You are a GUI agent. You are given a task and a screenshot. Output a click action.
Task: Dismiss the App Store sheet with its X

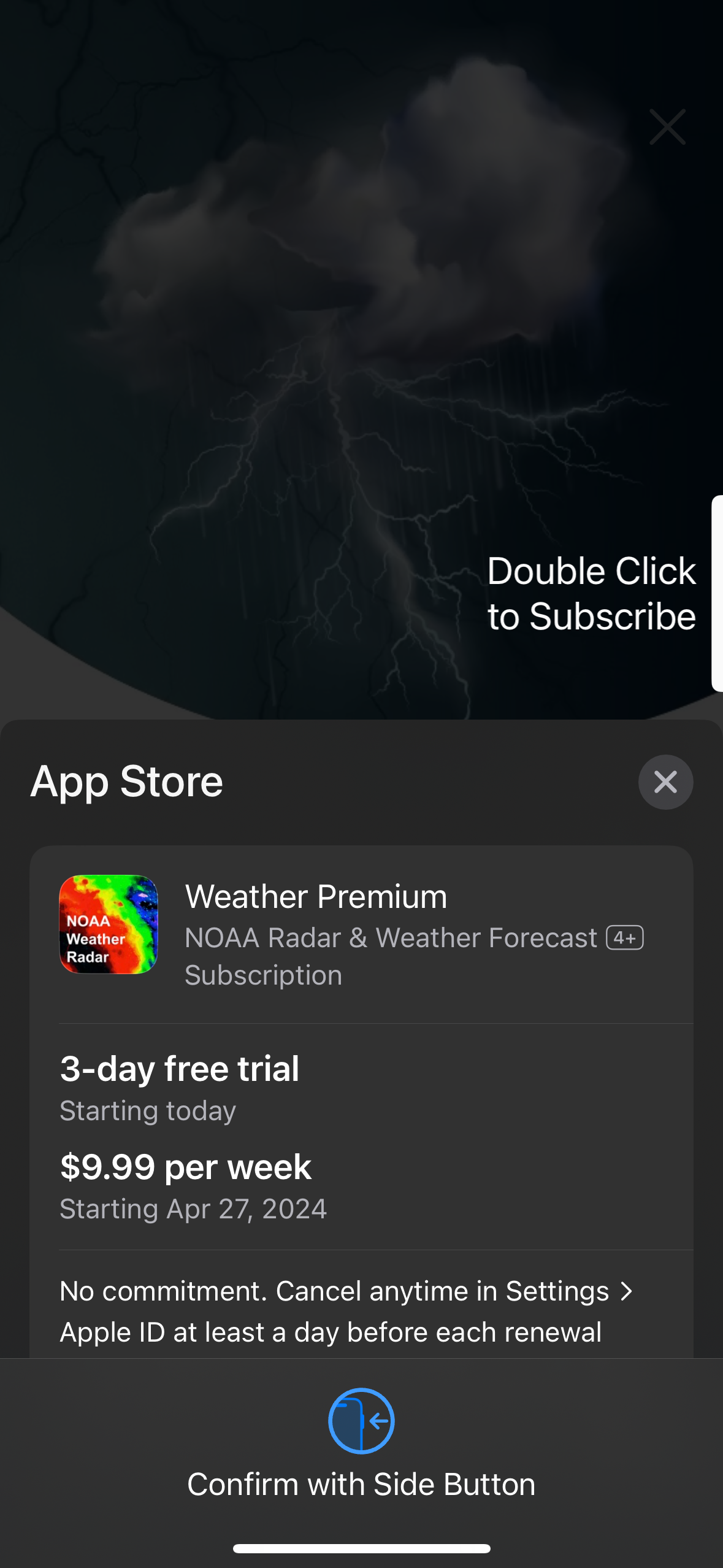[665, 782]
